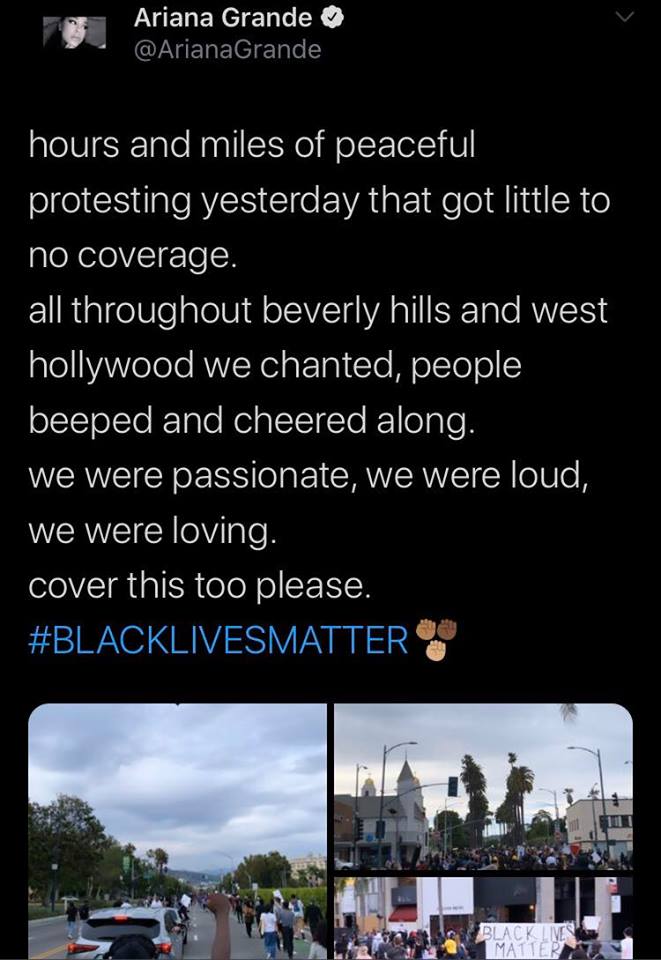The image size is (661, 960).
Task: Open the #BLACKLIVESMATTER hashtag
Action: tap(218, 640)
